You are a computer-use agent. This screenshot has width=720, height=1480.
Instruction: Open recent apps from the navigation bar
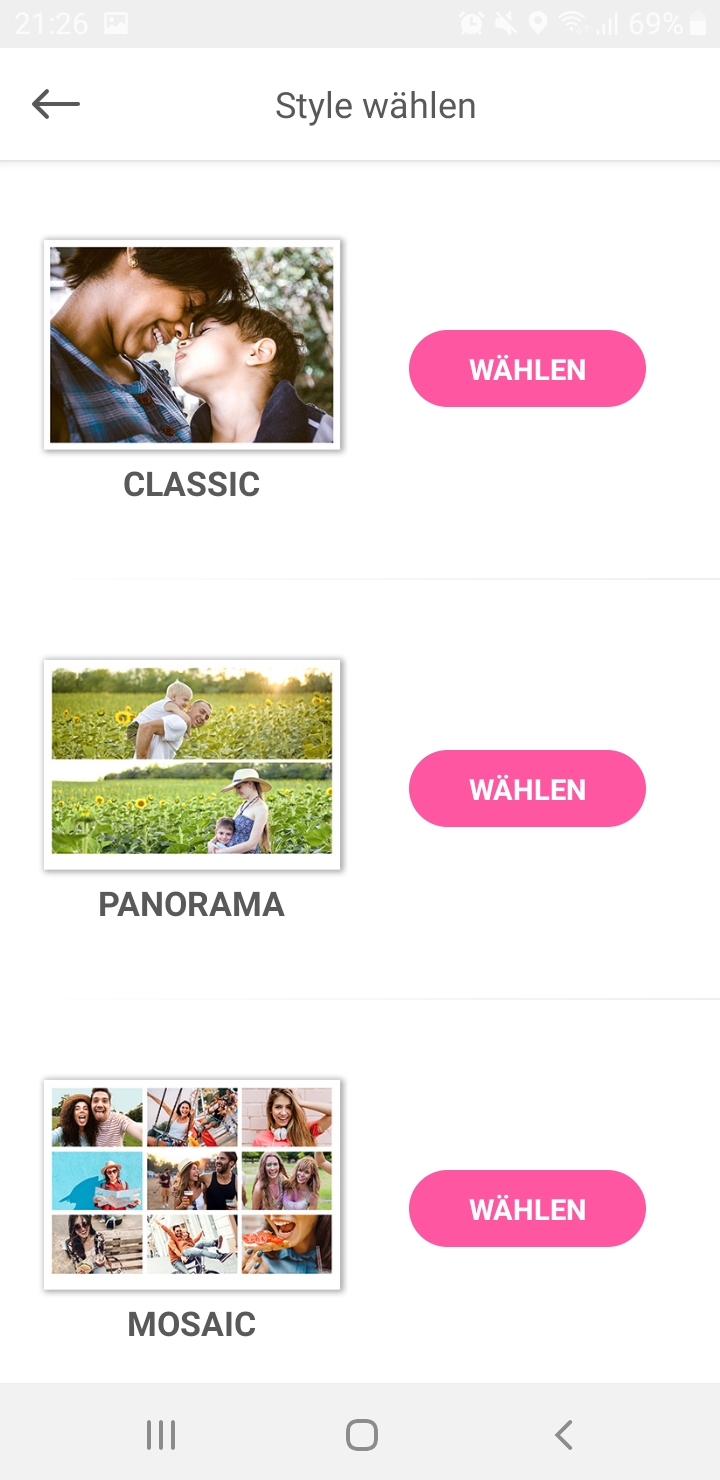161,1435
